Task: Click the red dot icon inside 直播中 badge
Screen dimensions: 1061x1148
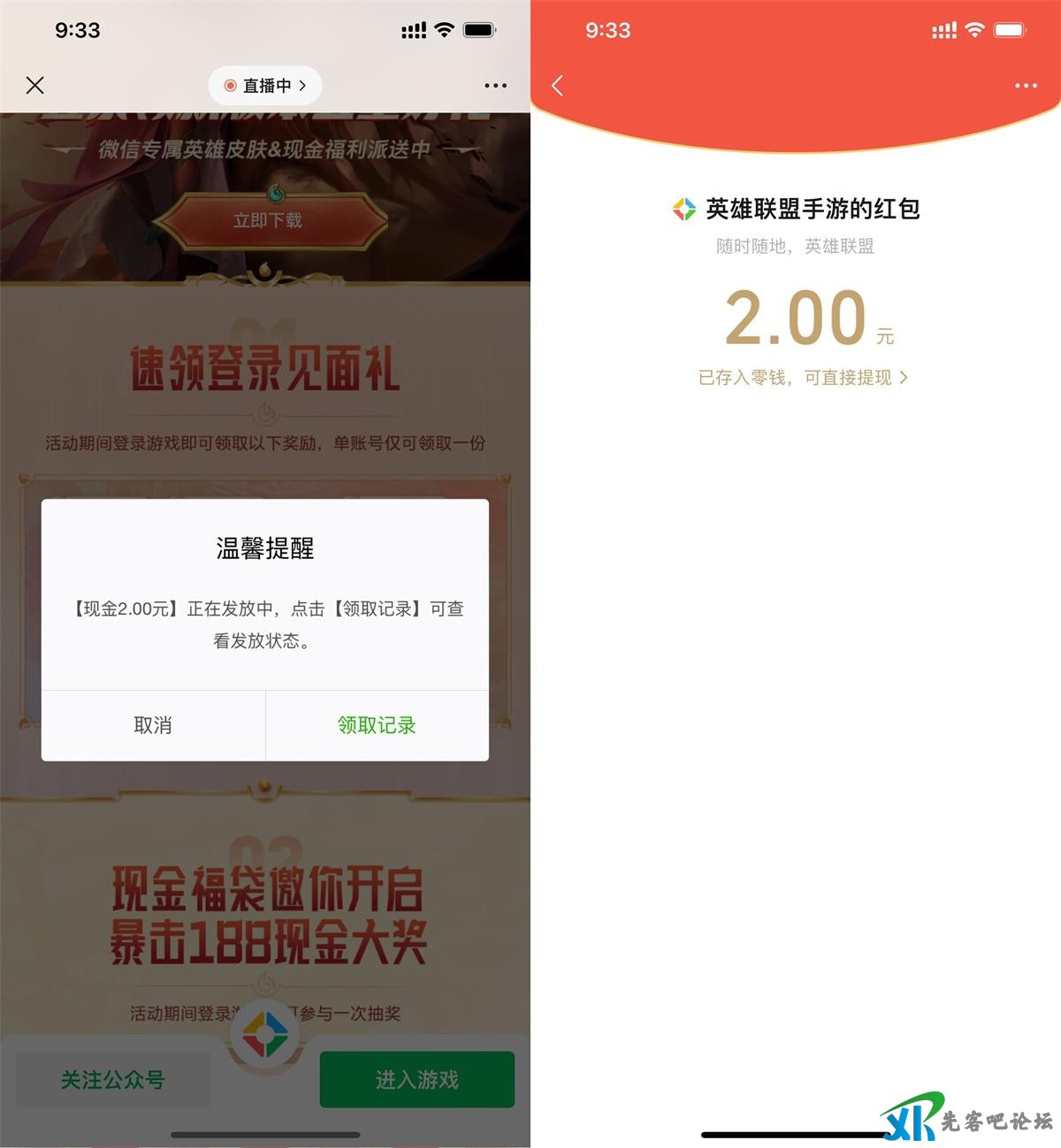Action: coord(229,85)
